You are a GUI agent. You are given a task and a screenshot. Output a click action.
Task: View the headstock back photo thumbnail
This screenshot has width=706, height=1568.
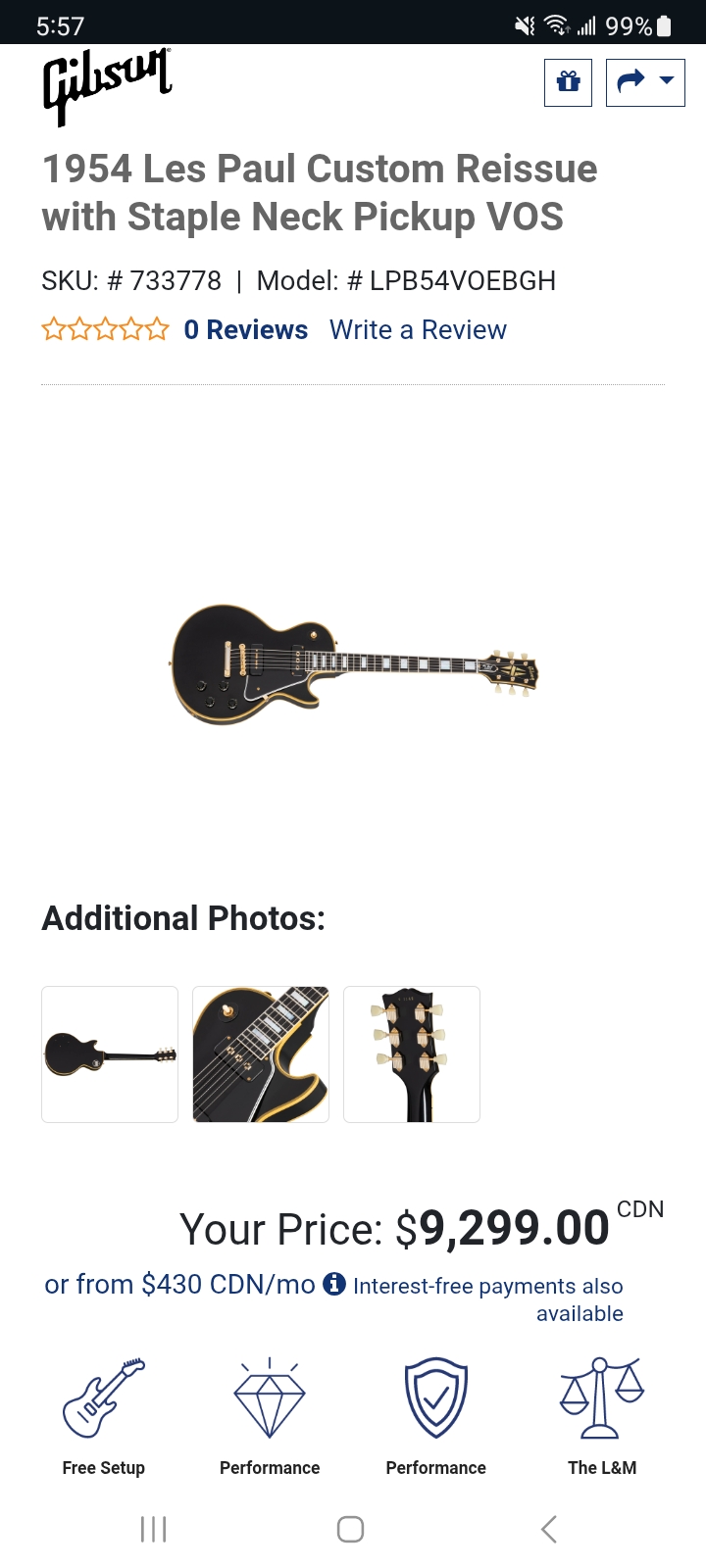pos(412,1054)
